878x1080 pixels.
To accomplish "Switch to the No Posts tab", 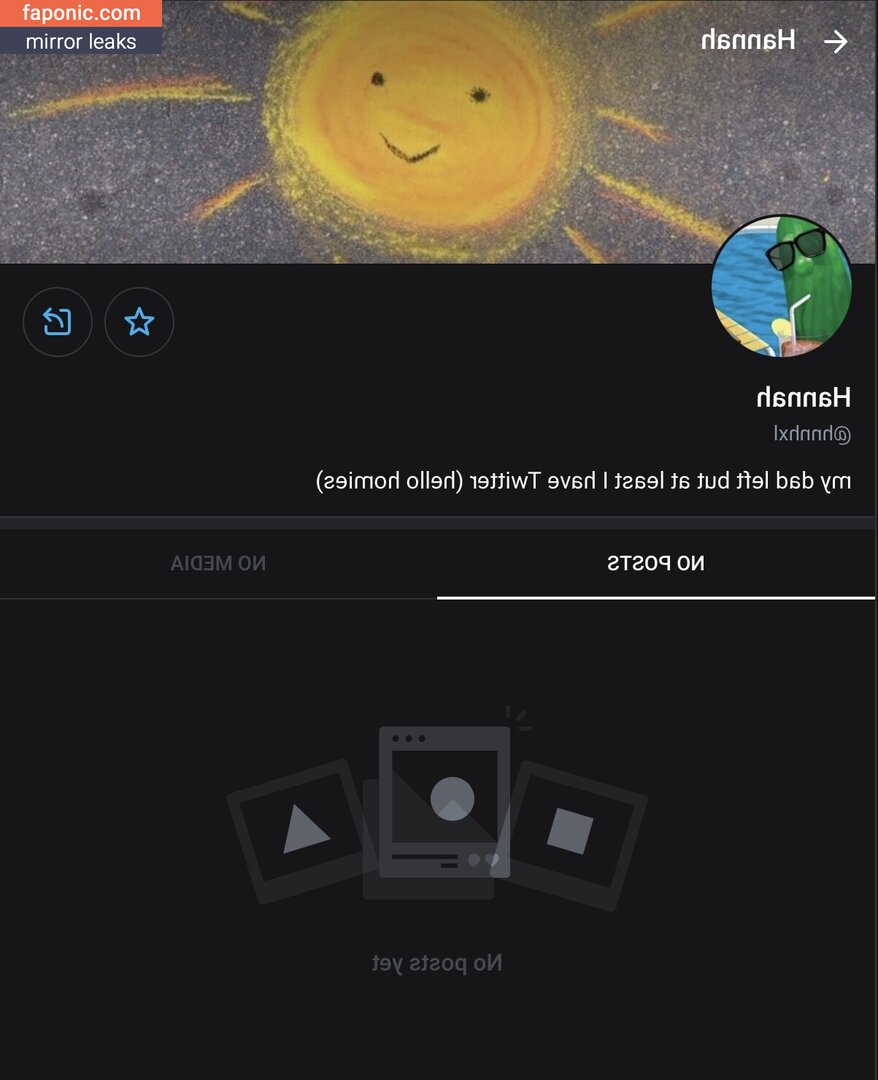I will coord(656,563).
